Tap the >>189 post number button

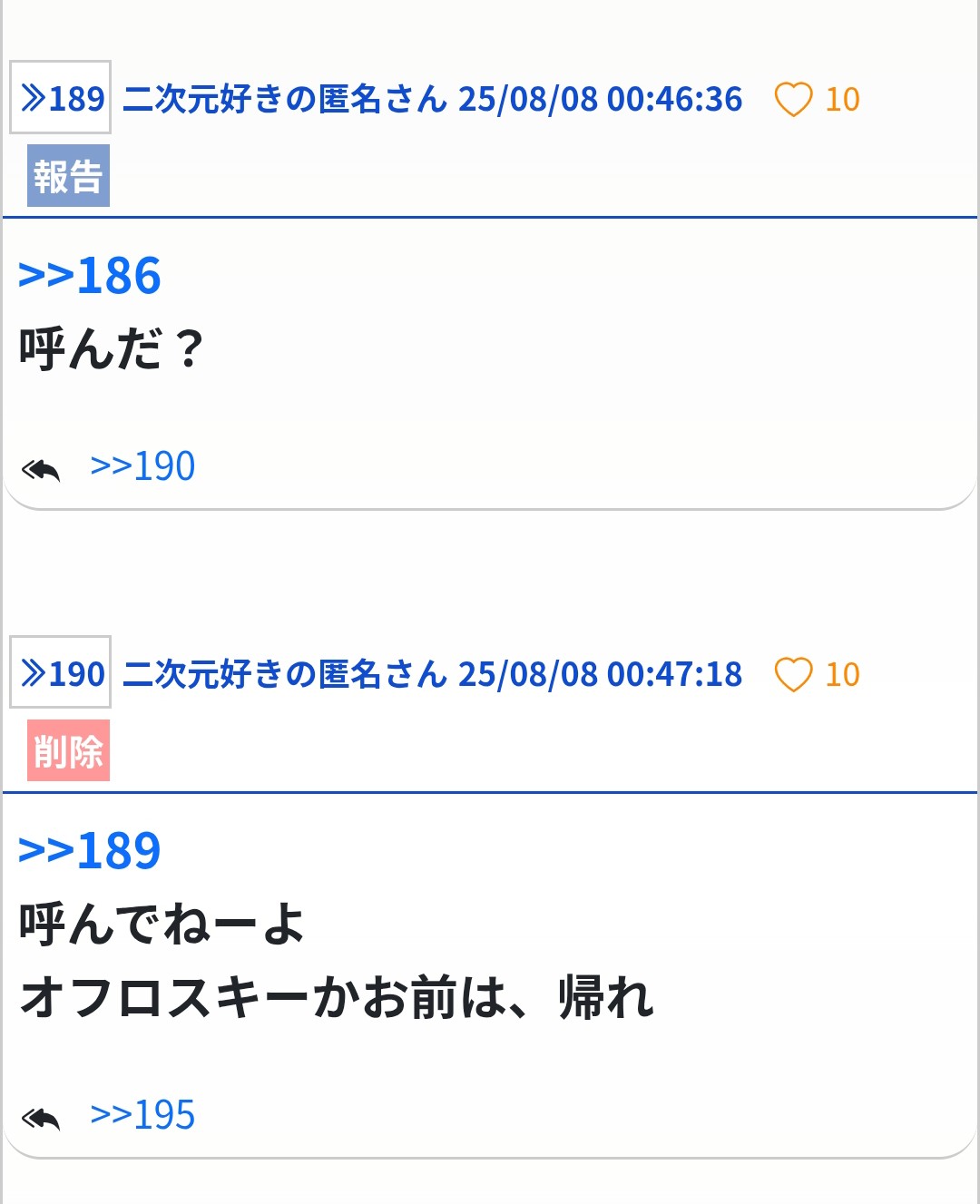tap(61, 98)
